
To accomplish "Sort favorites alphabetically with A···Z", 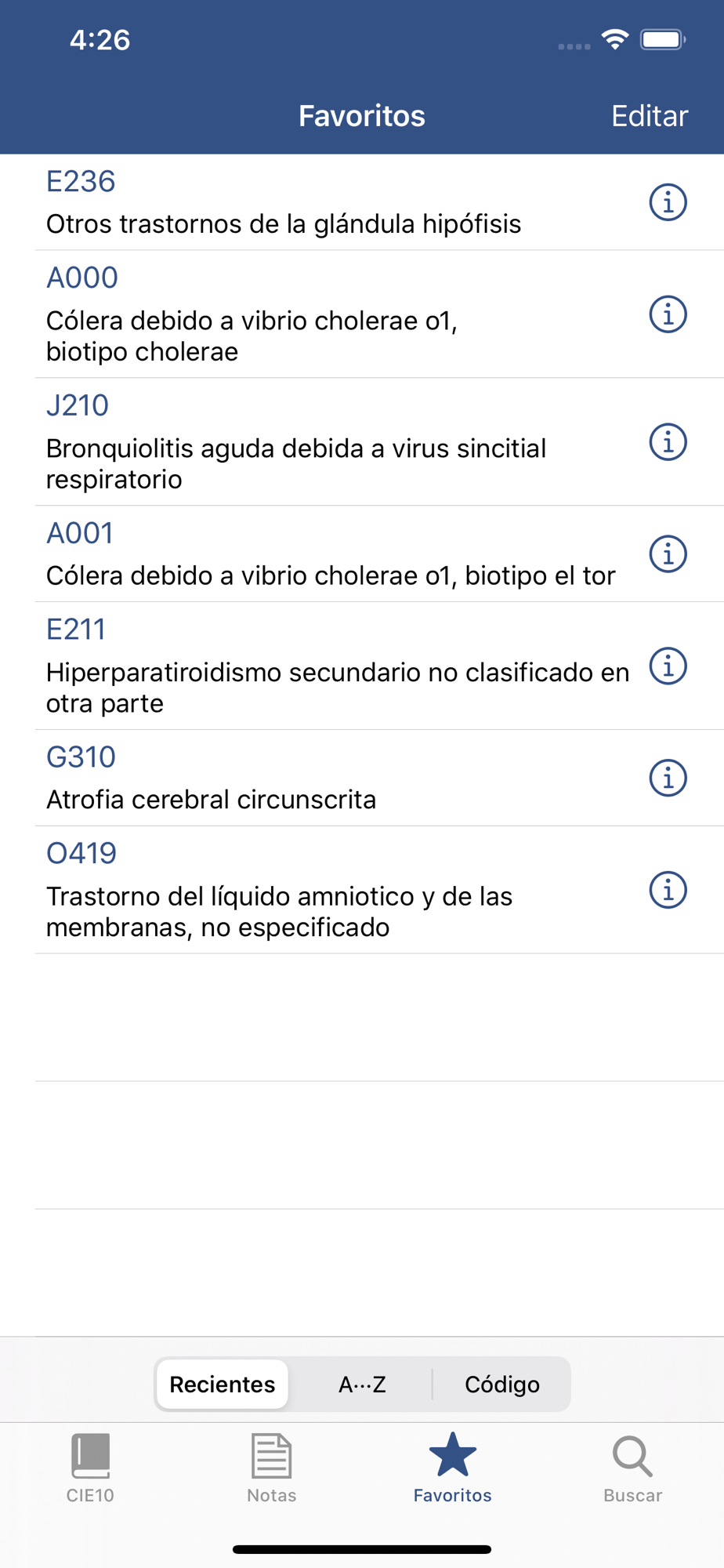I will 362,1385.
